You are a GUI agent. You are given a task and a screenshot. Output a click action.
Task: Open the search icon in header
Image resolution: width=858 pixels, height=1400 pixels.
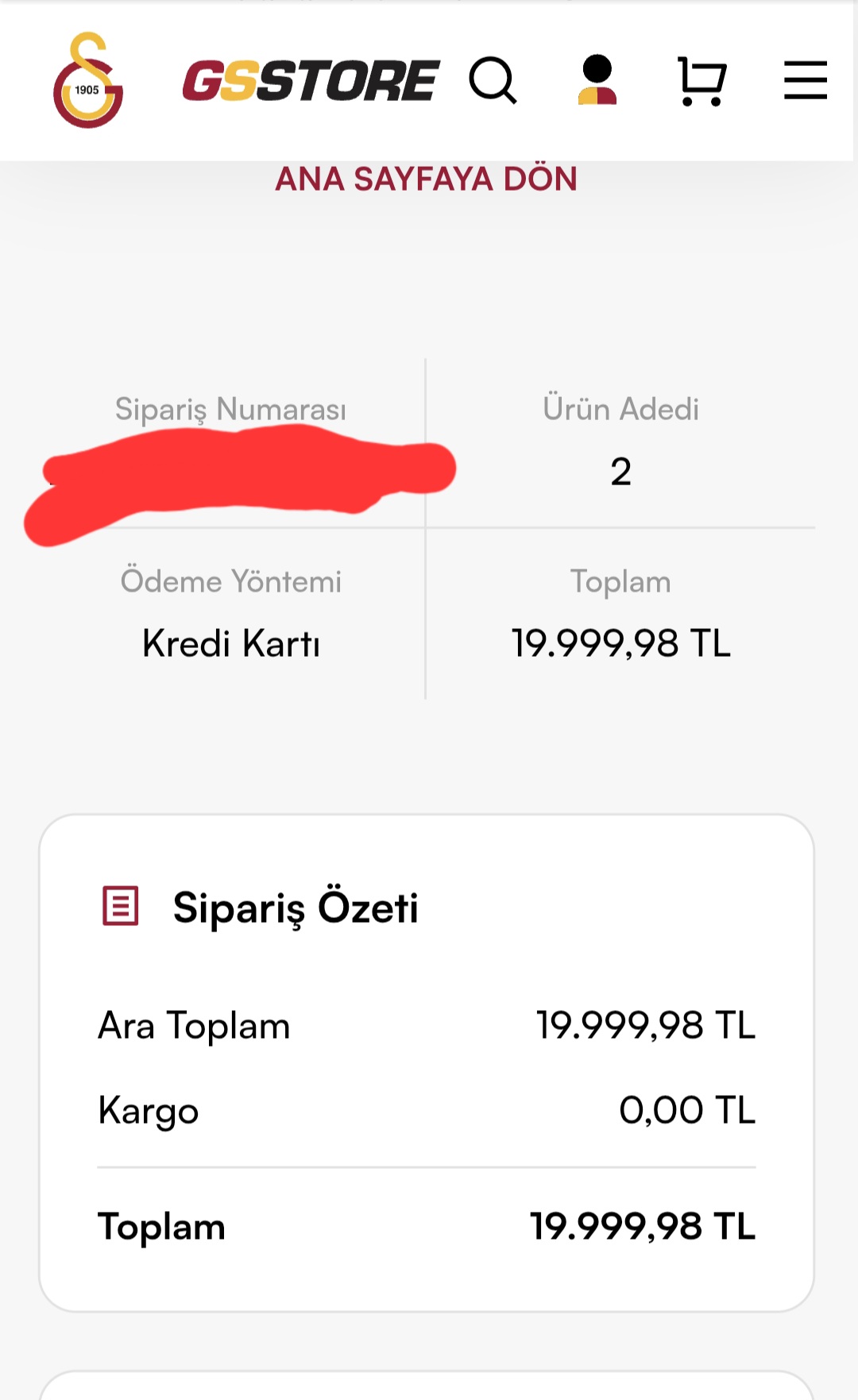click(x=493, y=80)
